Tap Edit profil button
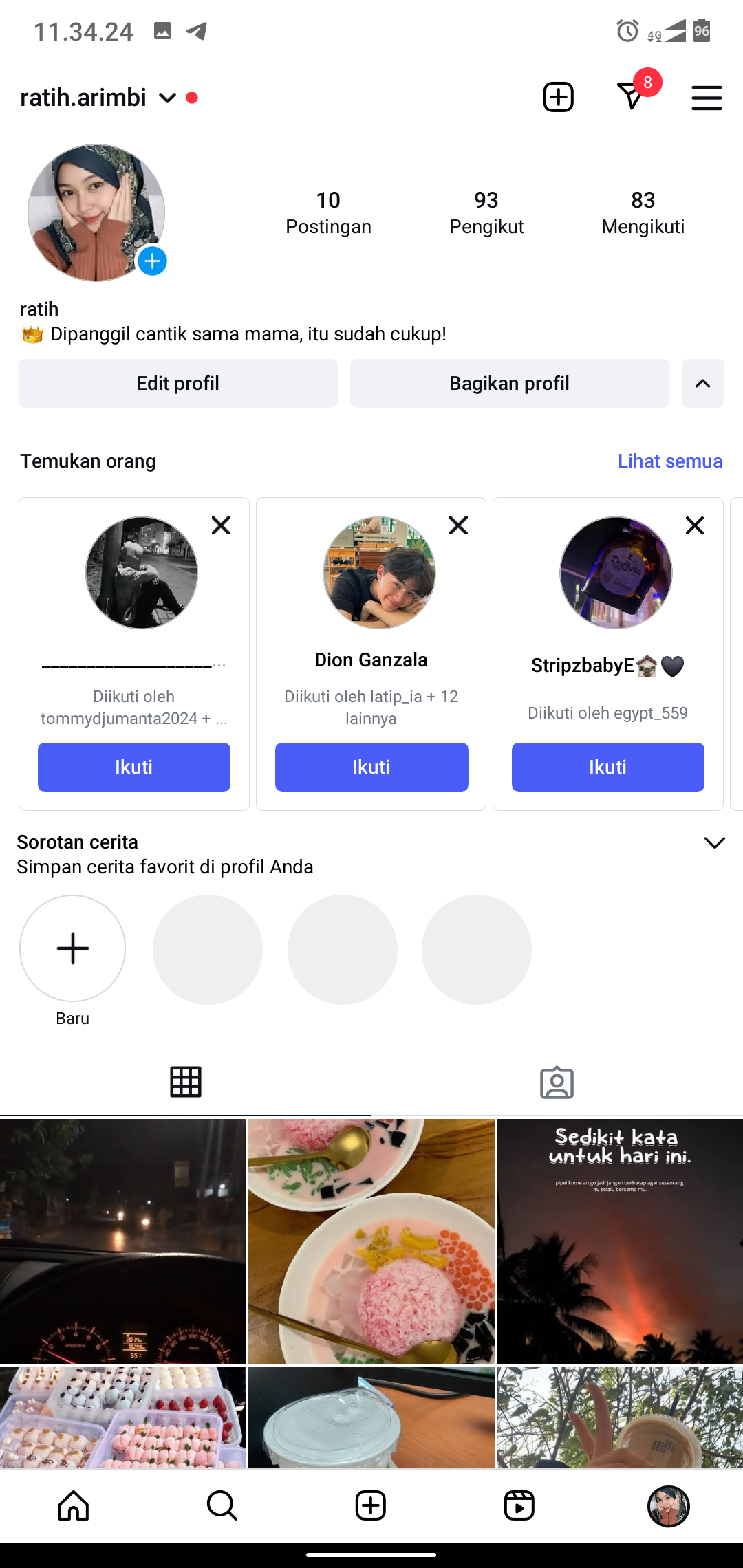The width and height of the screenshot is (743, 1568). 178,383
